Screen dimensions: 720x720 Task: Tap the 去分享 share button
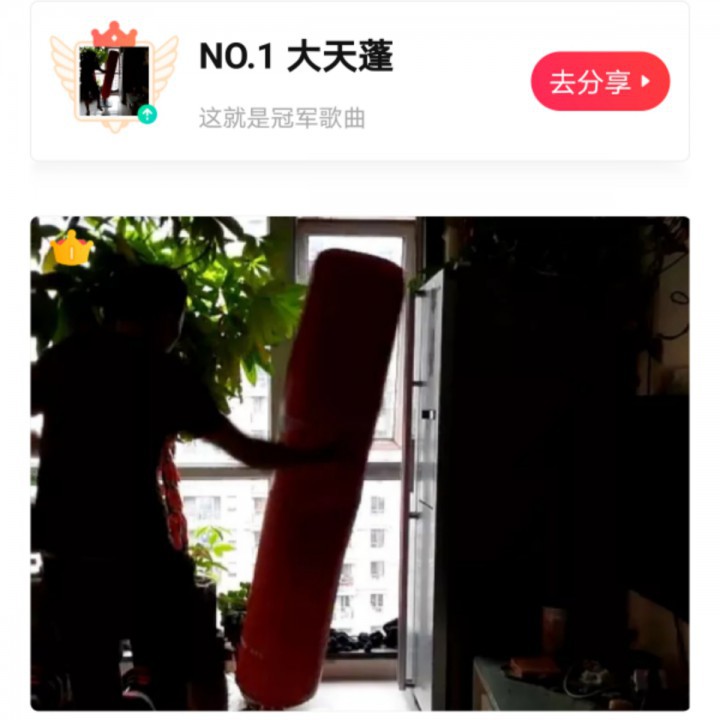(600, 81)
